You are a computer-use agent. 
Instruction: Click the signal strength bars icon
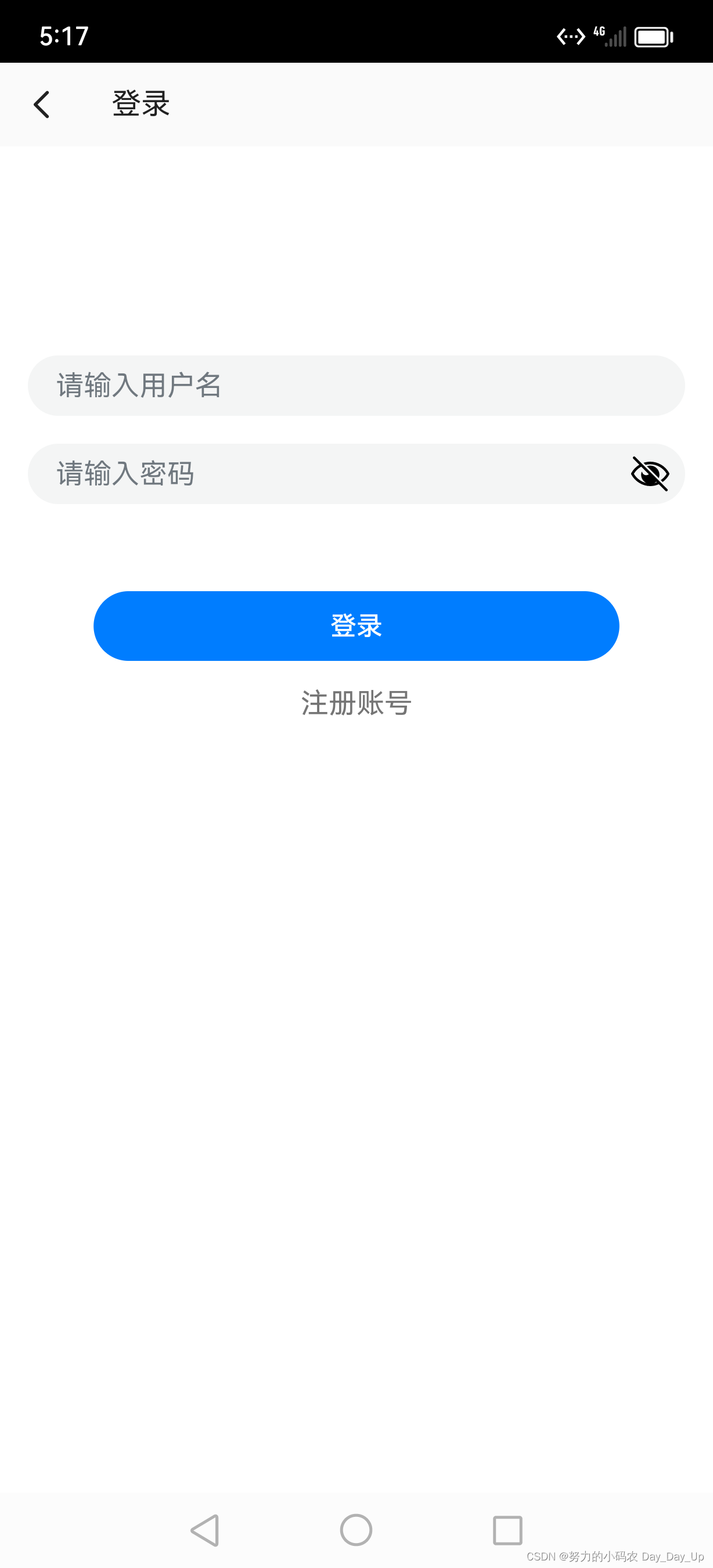[x=616, y=38]
